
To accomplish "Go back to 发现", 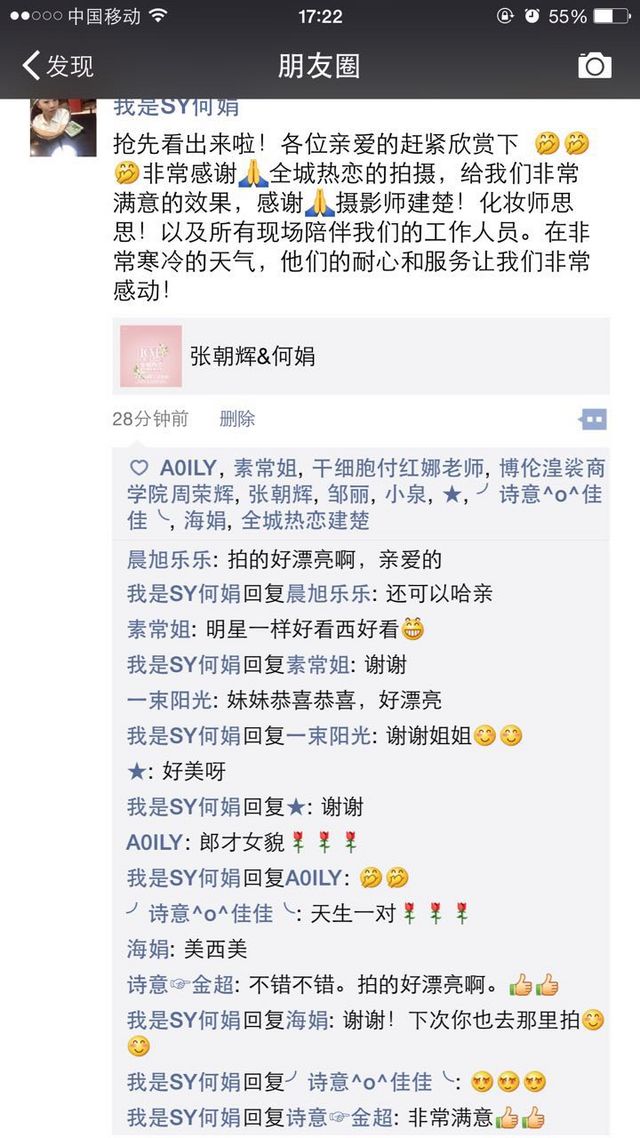I will [x=58, y=66].
